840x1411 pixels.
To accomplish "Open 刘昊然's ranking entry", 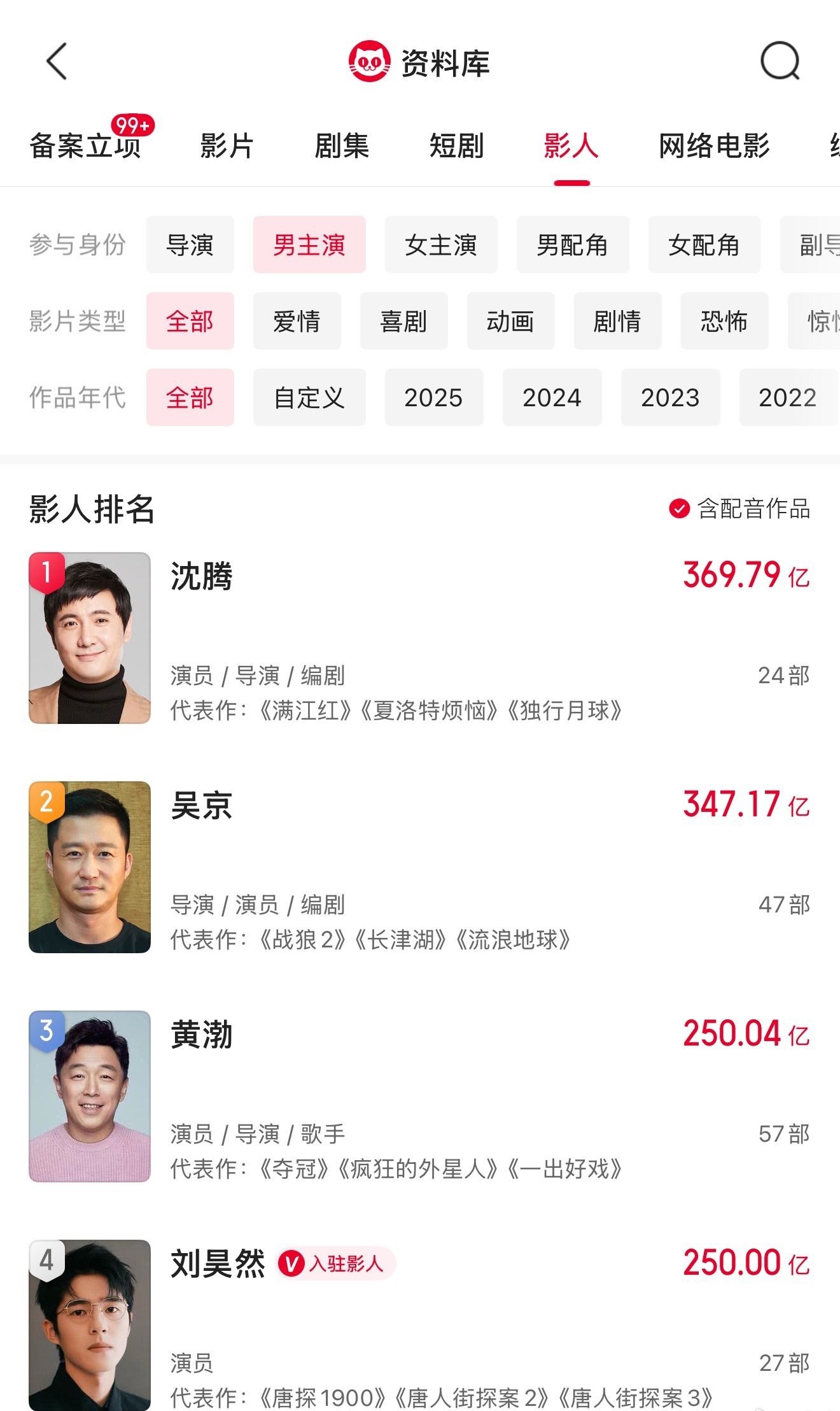I will pos(420,1325).
